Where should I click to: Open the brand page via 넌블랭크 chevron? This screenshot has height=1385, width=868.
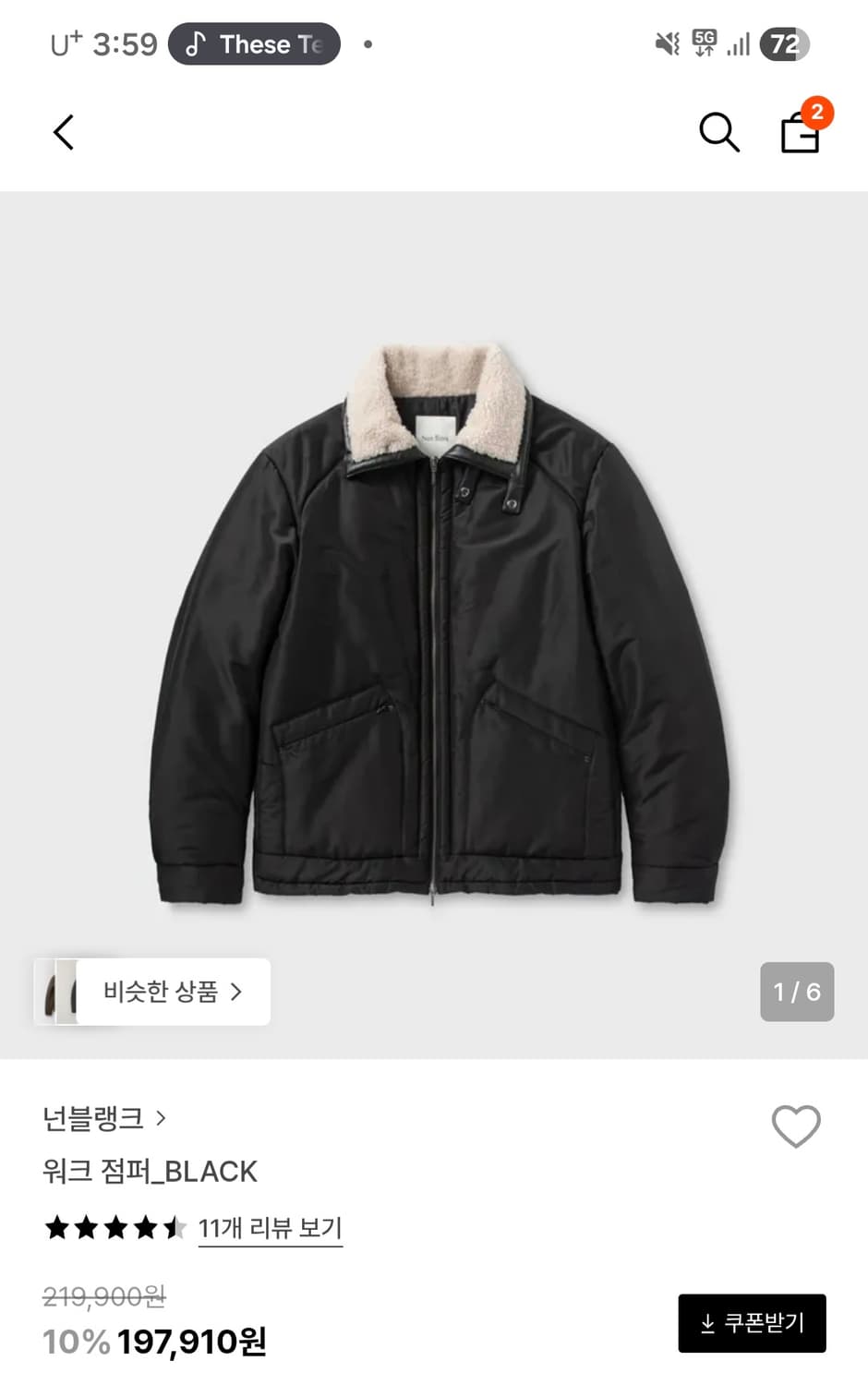click(x=163, y=1117)
